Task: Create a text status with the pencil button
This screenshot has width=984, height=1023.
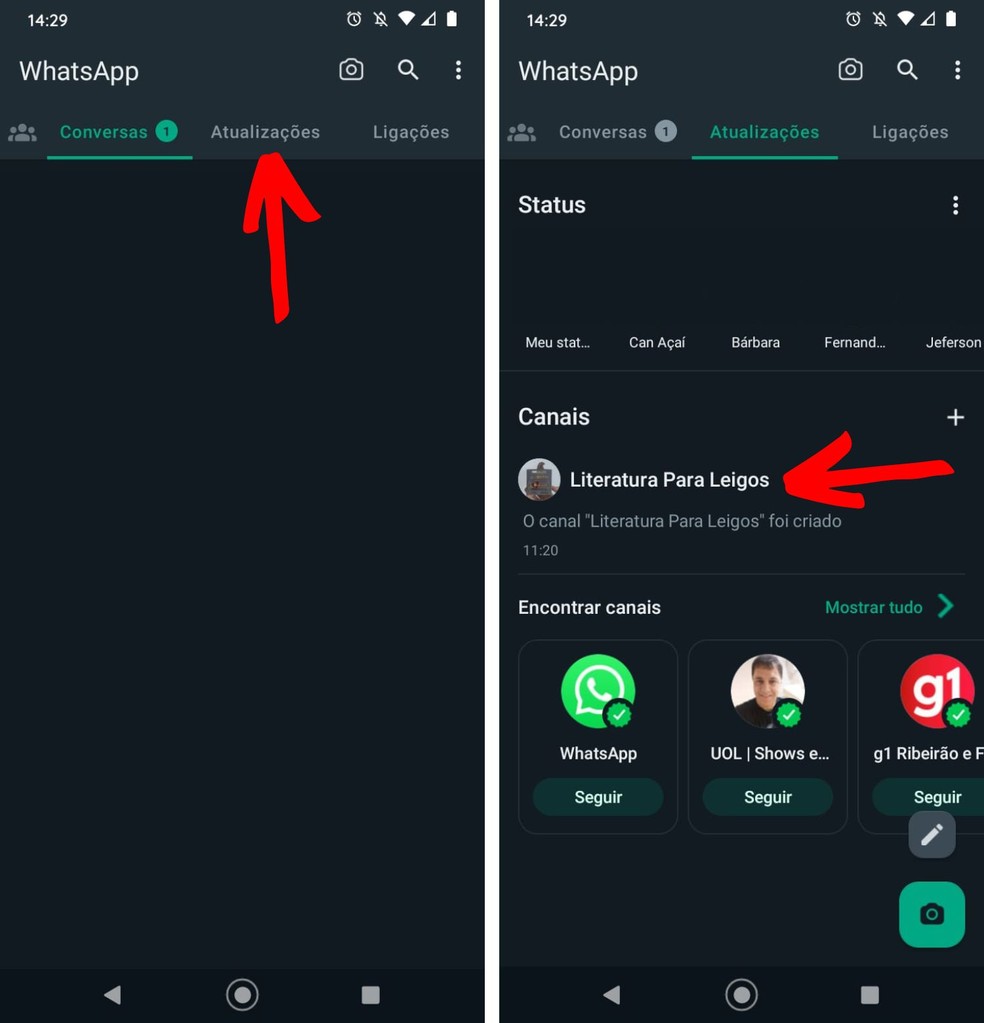Action: click(x=932, y=834)
